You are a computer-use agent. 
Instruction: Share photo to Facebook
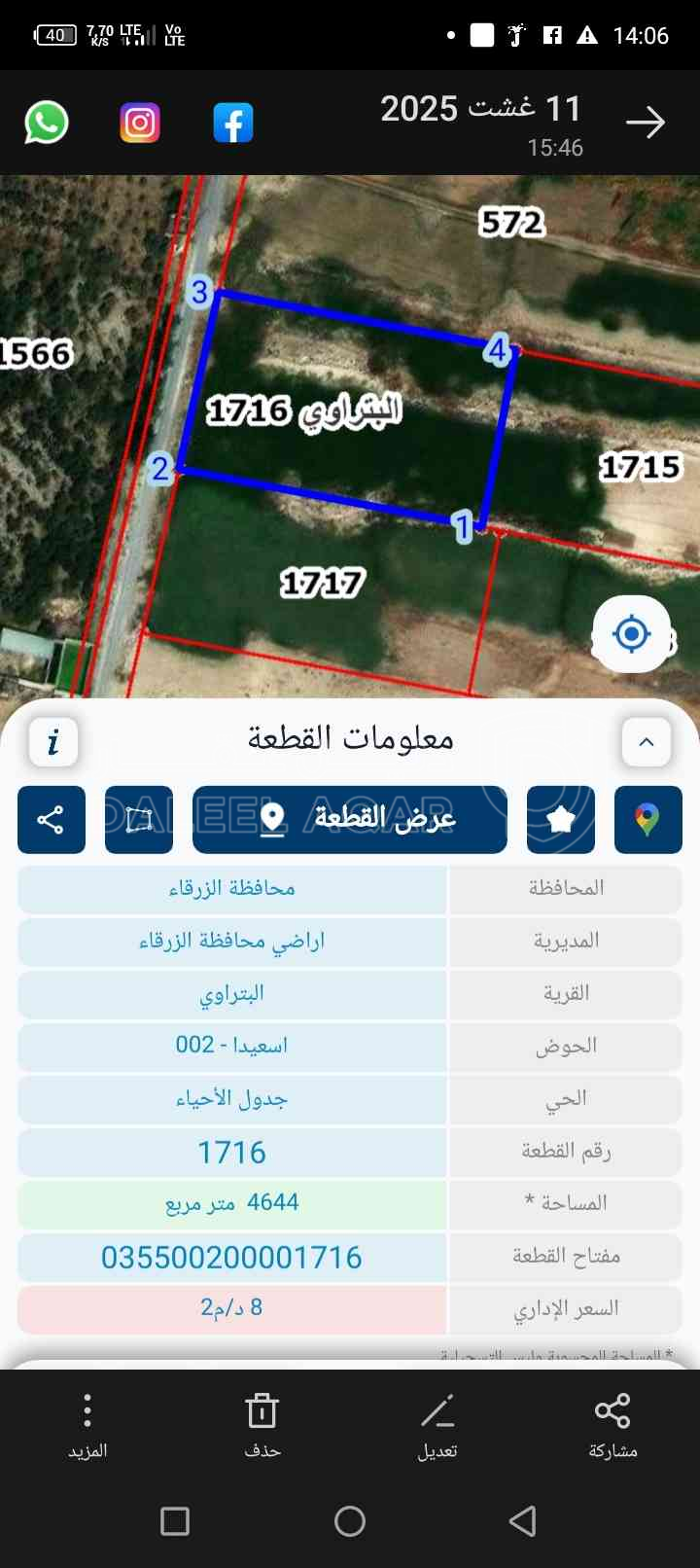pos(233,124)
